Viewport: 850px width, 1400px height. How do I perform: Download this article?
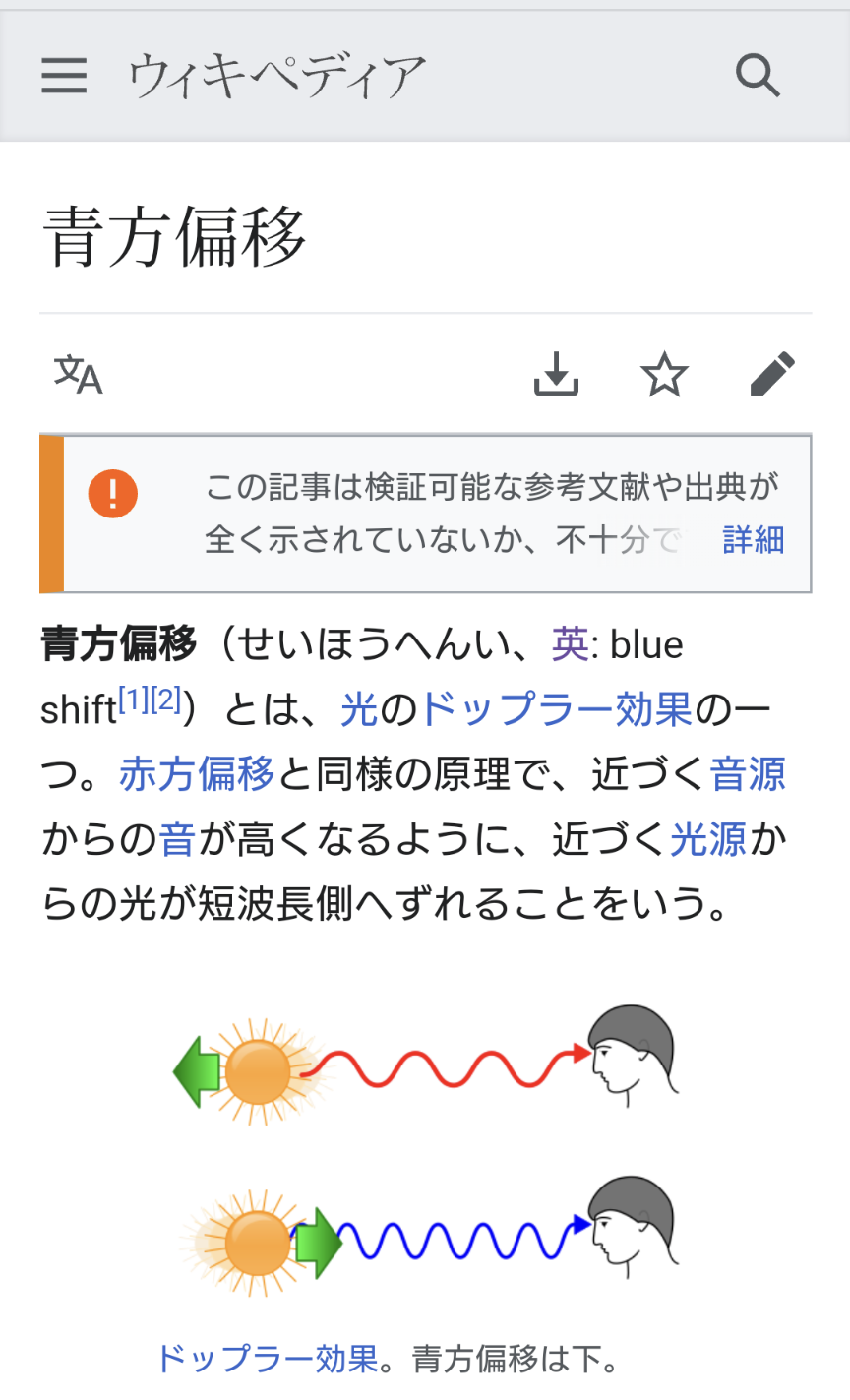tap(556, 375)
